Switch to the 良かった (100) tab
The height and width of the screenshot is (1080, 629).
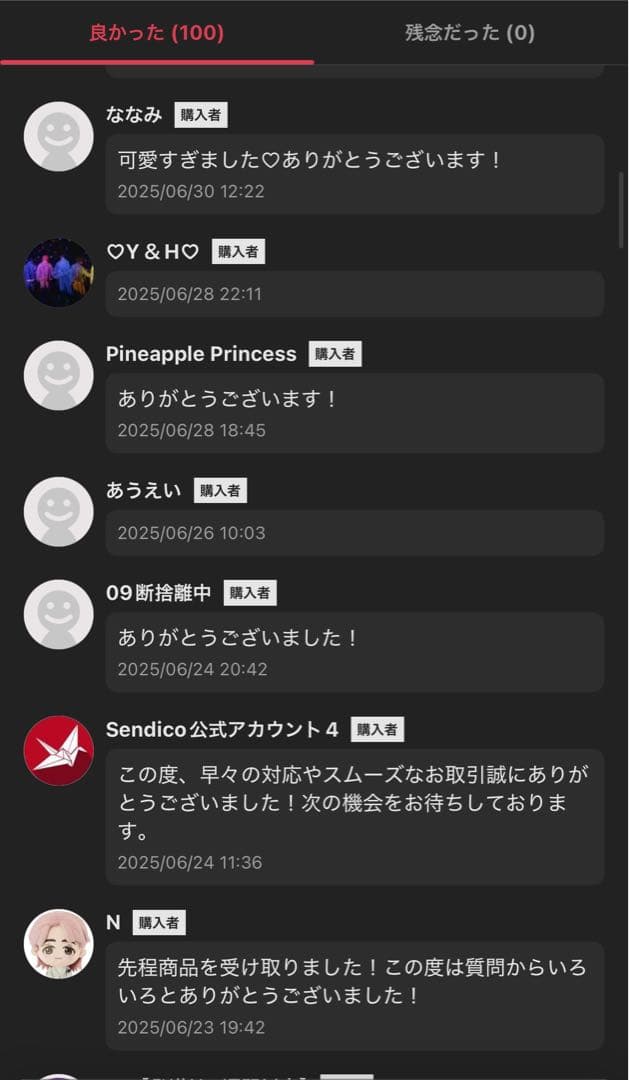tap(156, 32)
